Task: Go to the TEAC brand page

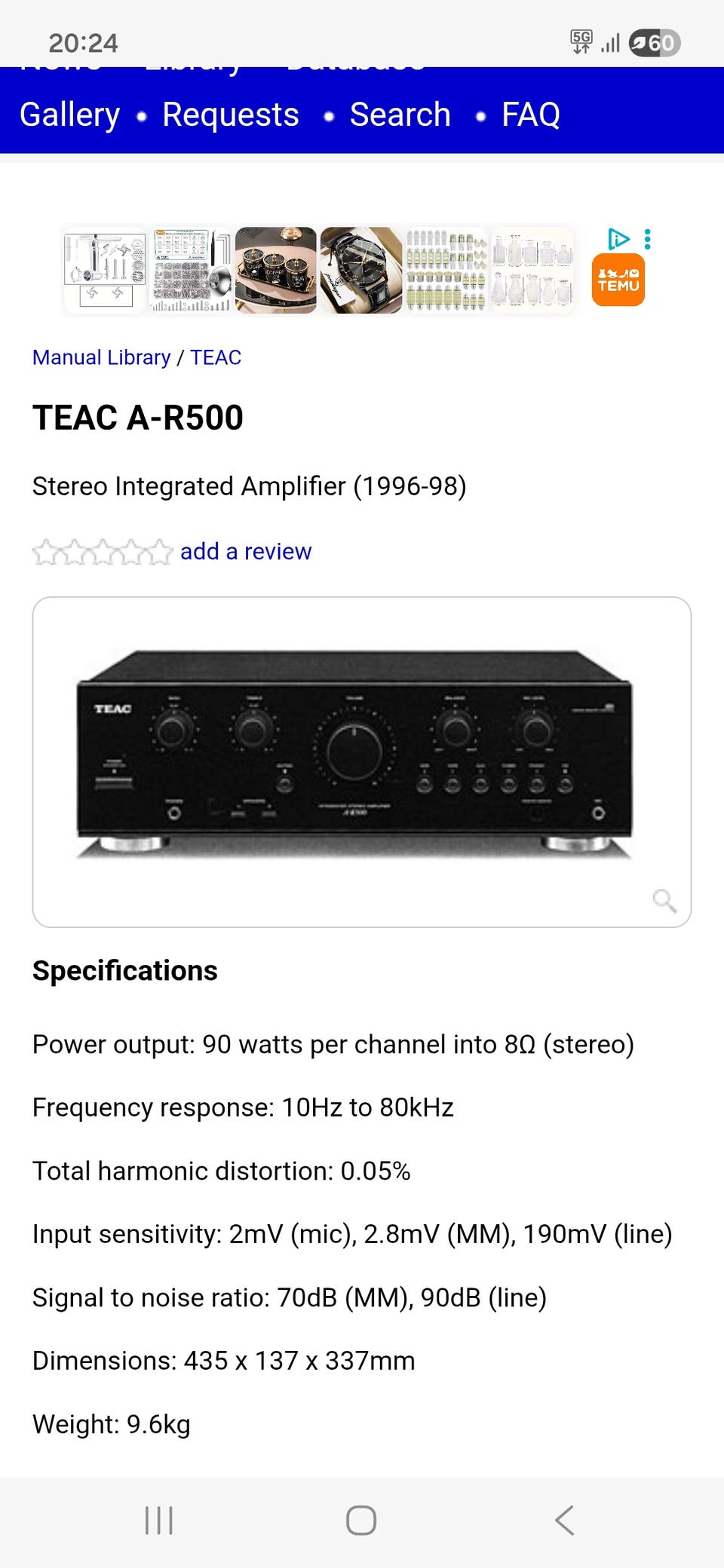Action: click(x=216, y=357)
